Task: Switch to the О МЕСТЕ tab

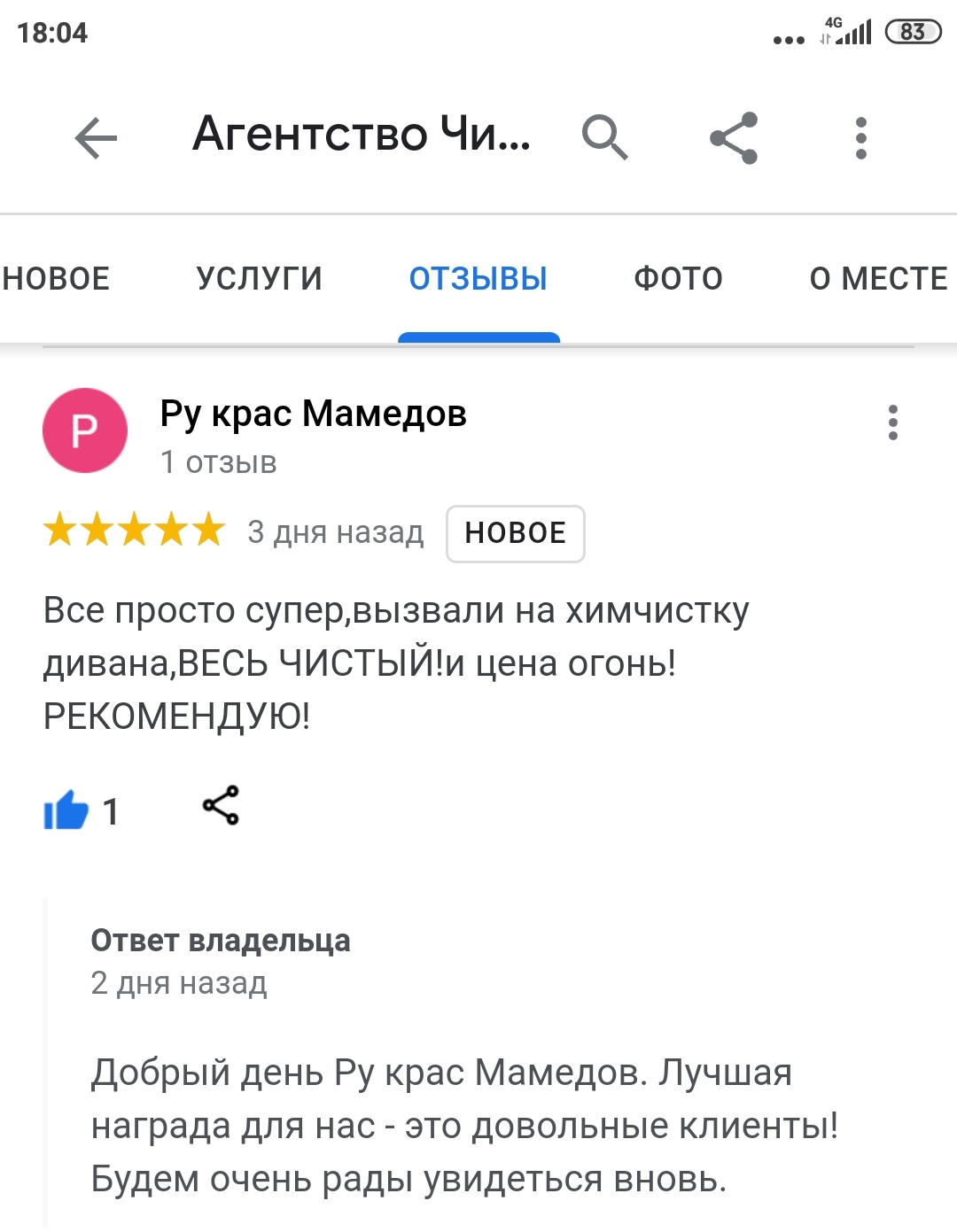Action: (x=877, y=278)
